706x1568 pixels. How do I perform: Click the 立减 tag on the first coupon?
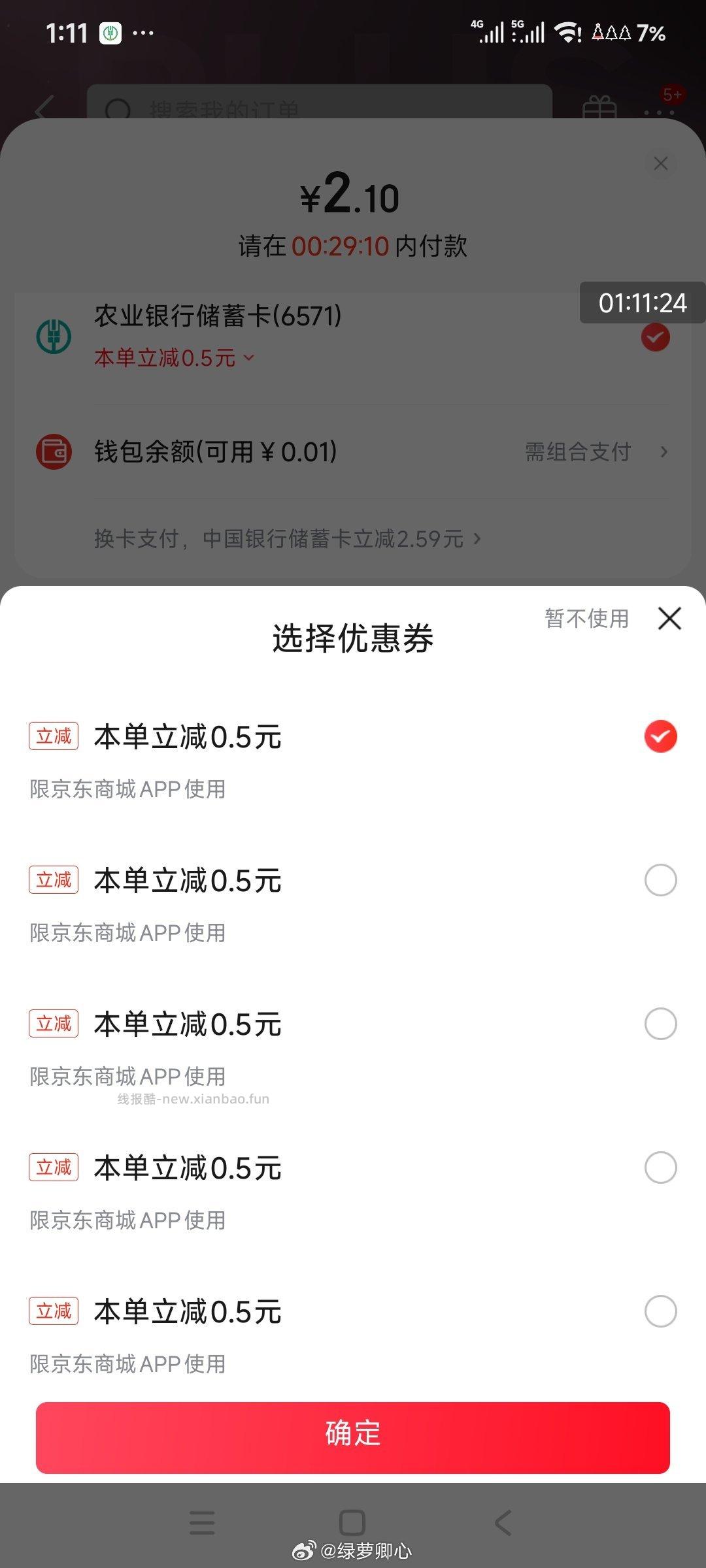(x=54, y=737)
